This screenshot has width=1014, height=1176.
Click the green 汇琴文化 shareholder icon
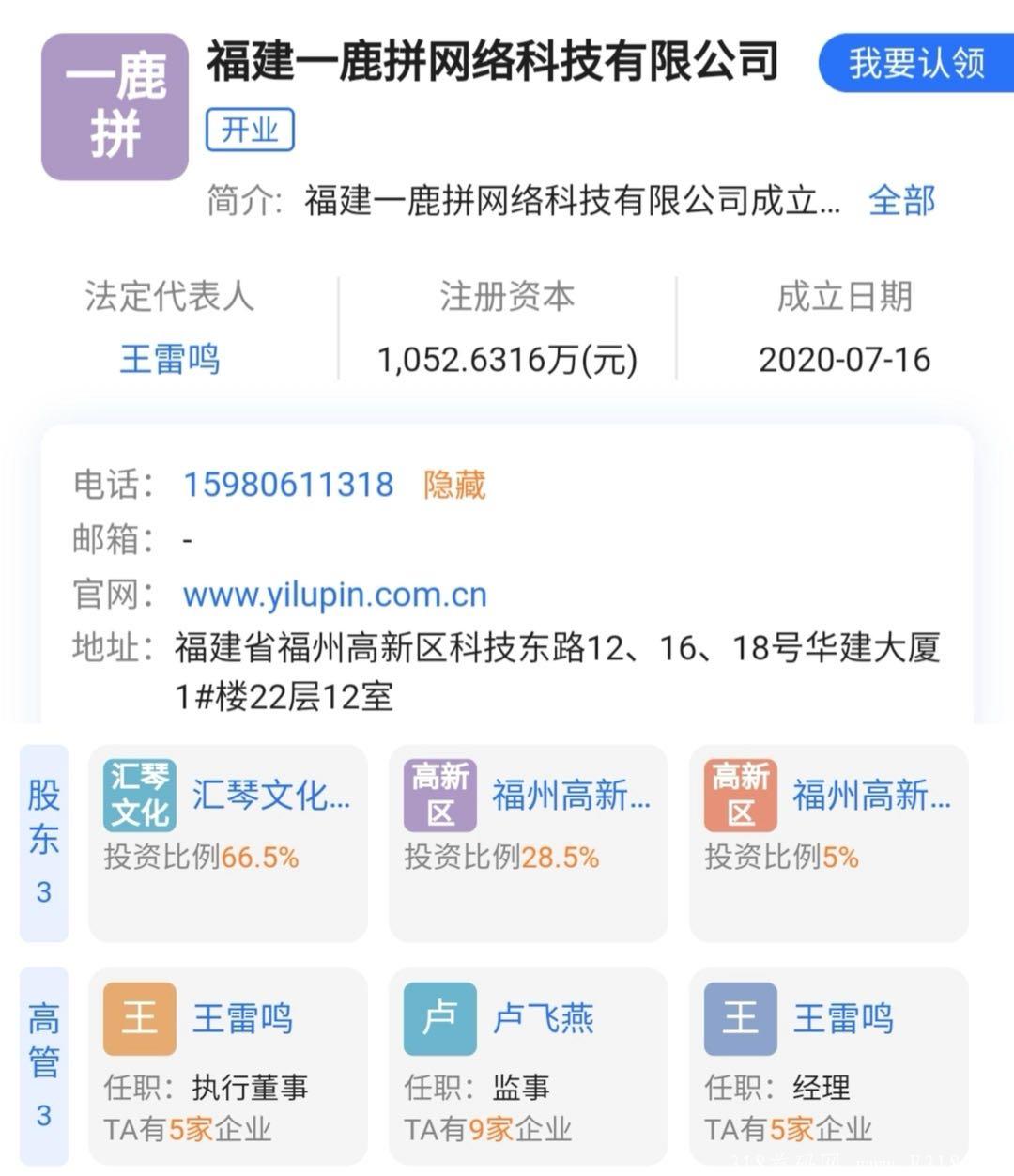(x=139, y=796)
